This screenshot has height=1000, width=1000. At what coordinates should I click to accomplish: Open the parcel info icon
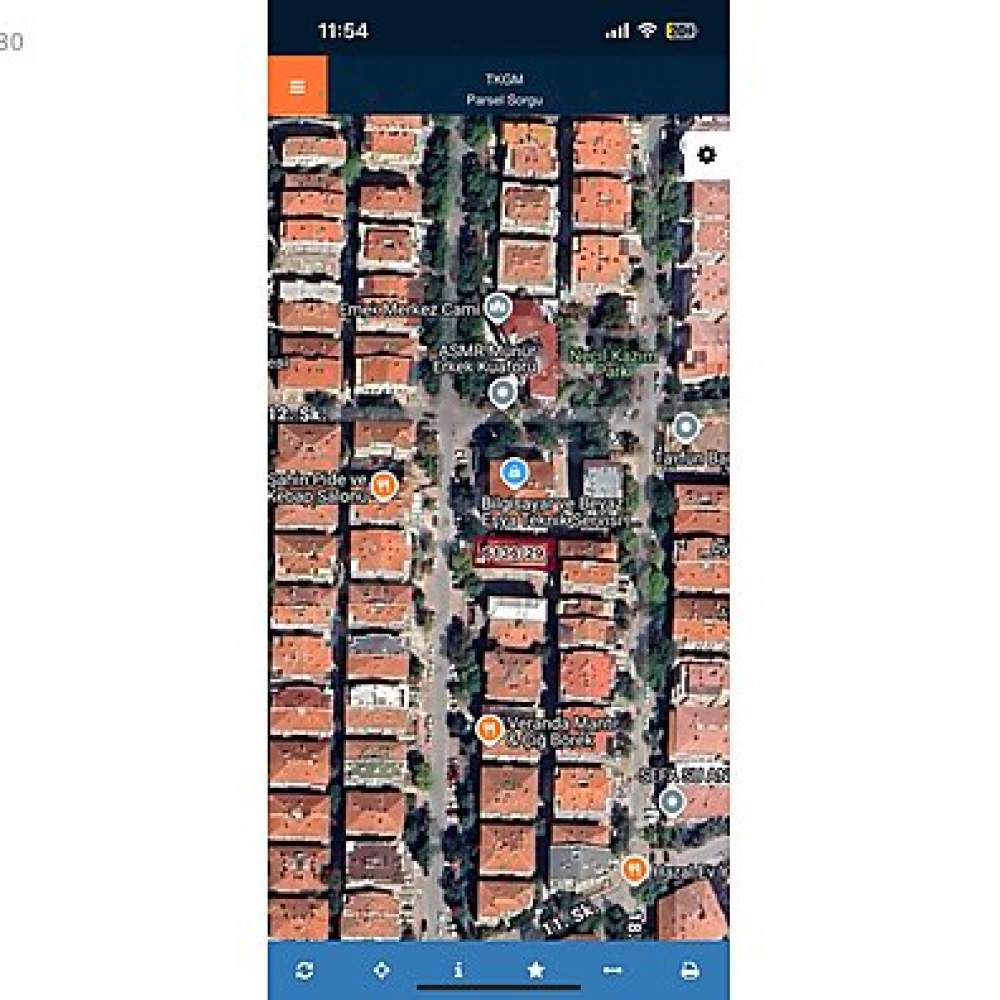pos(458,969)
